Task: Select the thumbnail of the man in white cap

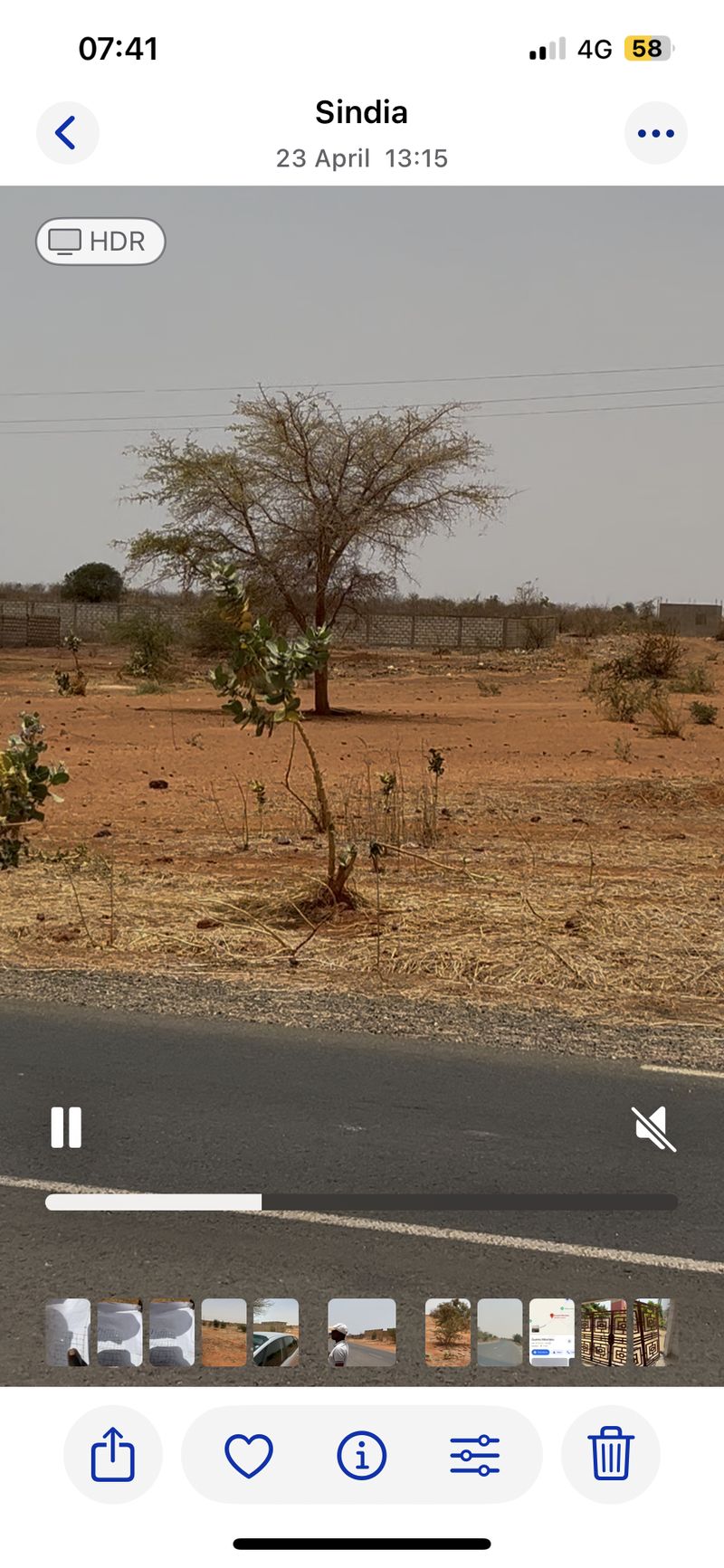Action: click(362, 1333)
